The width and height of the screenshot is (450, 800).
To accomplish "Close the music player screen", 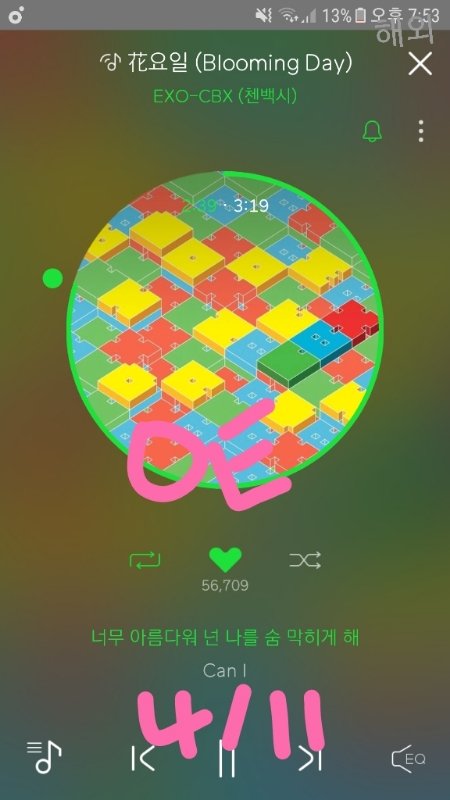I will point(420,64).
